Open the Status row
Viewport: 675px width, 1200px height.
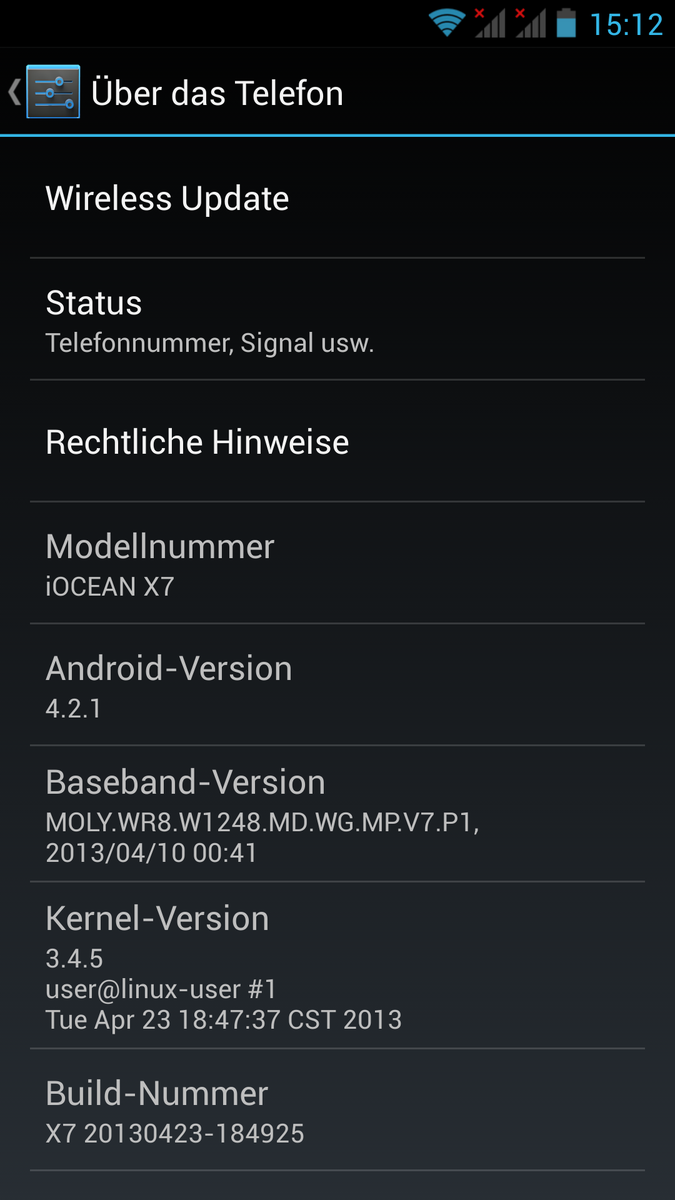pos(337,320)
